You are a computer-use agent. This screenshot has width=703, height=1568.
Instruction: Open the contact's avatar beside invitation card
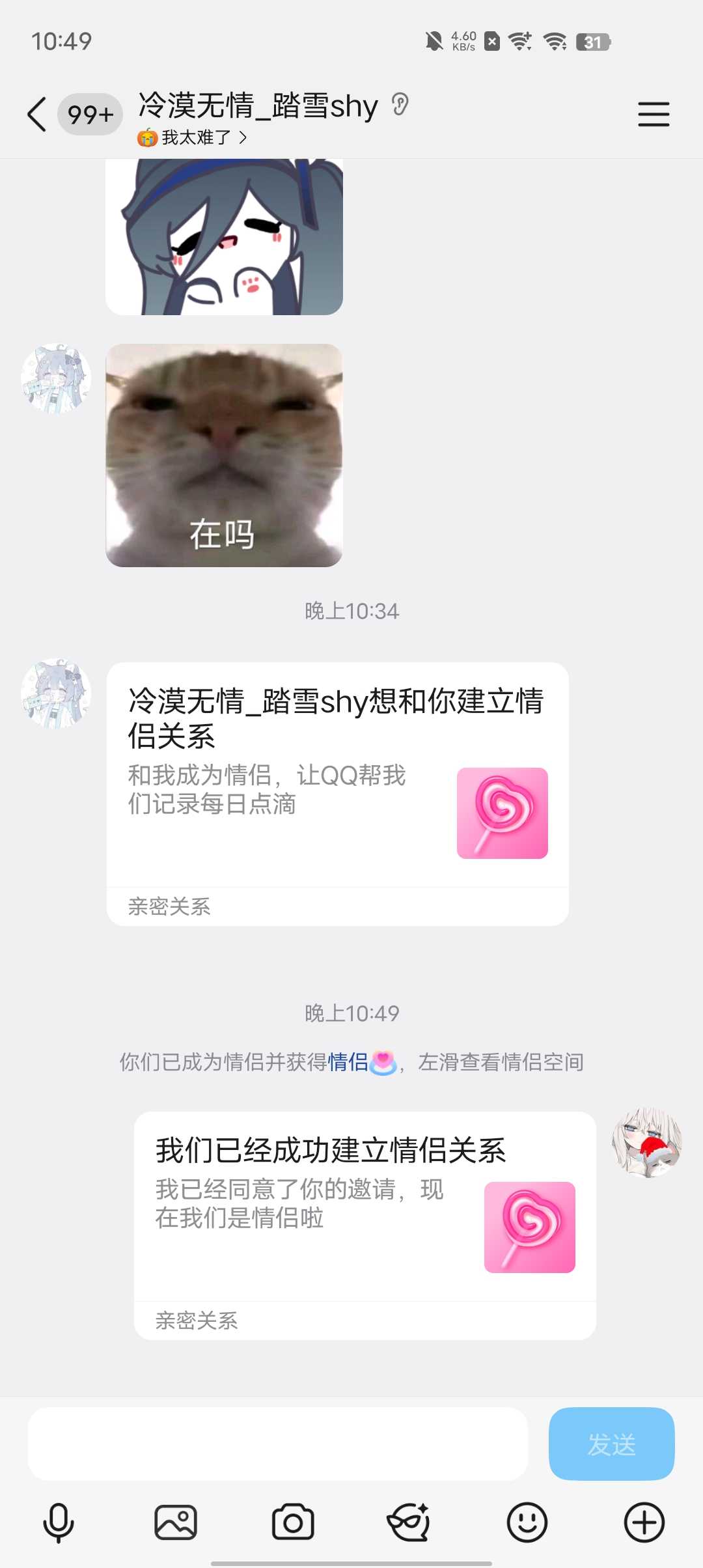pos(56,693)
